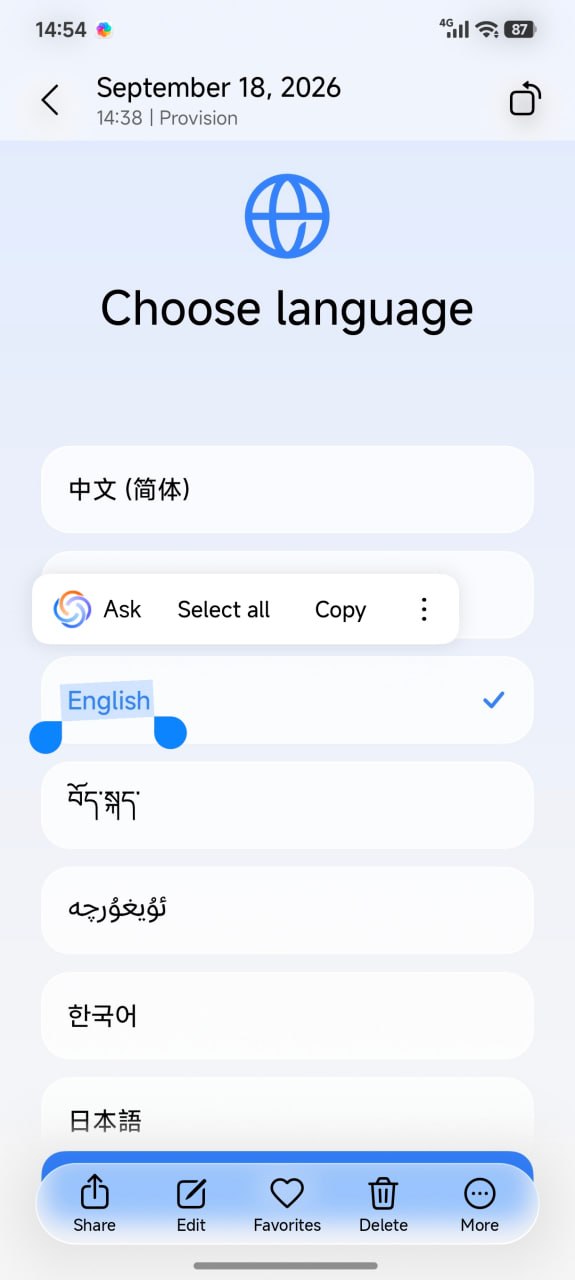Add the image to Favorites
The width and height of the screenshot is (575, 1280).
pyautogui.click(x=287, y=1204)
